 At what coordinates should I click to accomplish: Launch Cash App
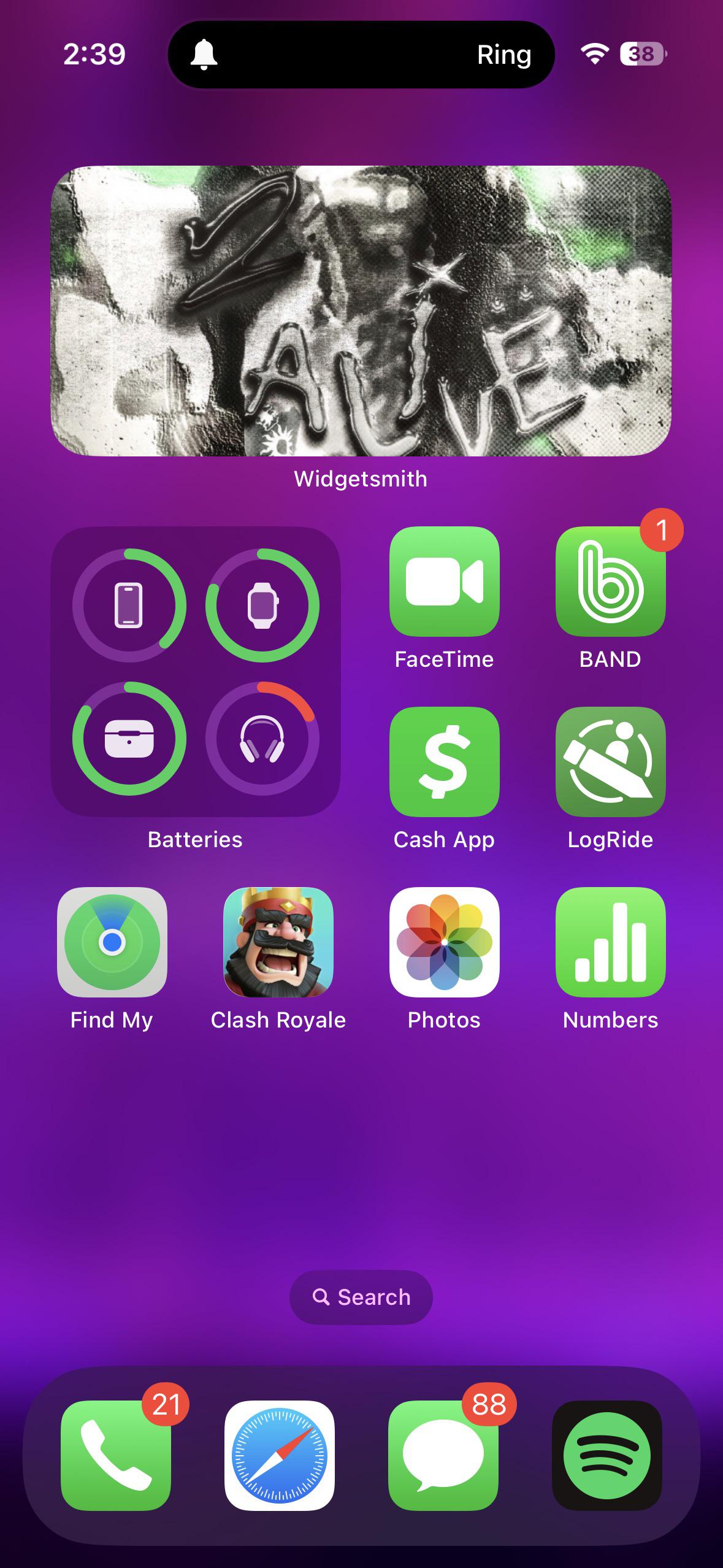(x=444, y=762)
